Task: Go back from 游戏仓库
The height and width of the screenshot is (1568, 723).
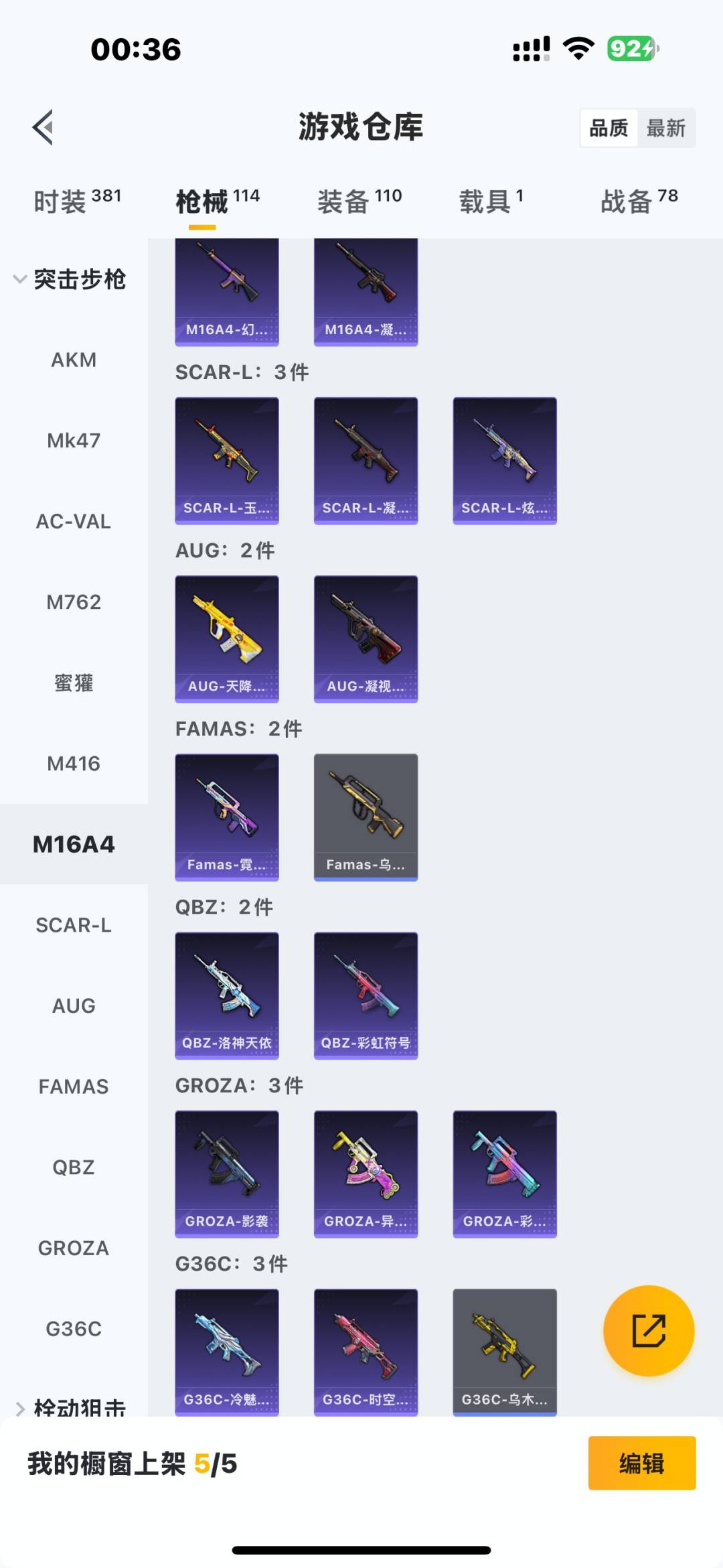Action: tap(44, 127)
